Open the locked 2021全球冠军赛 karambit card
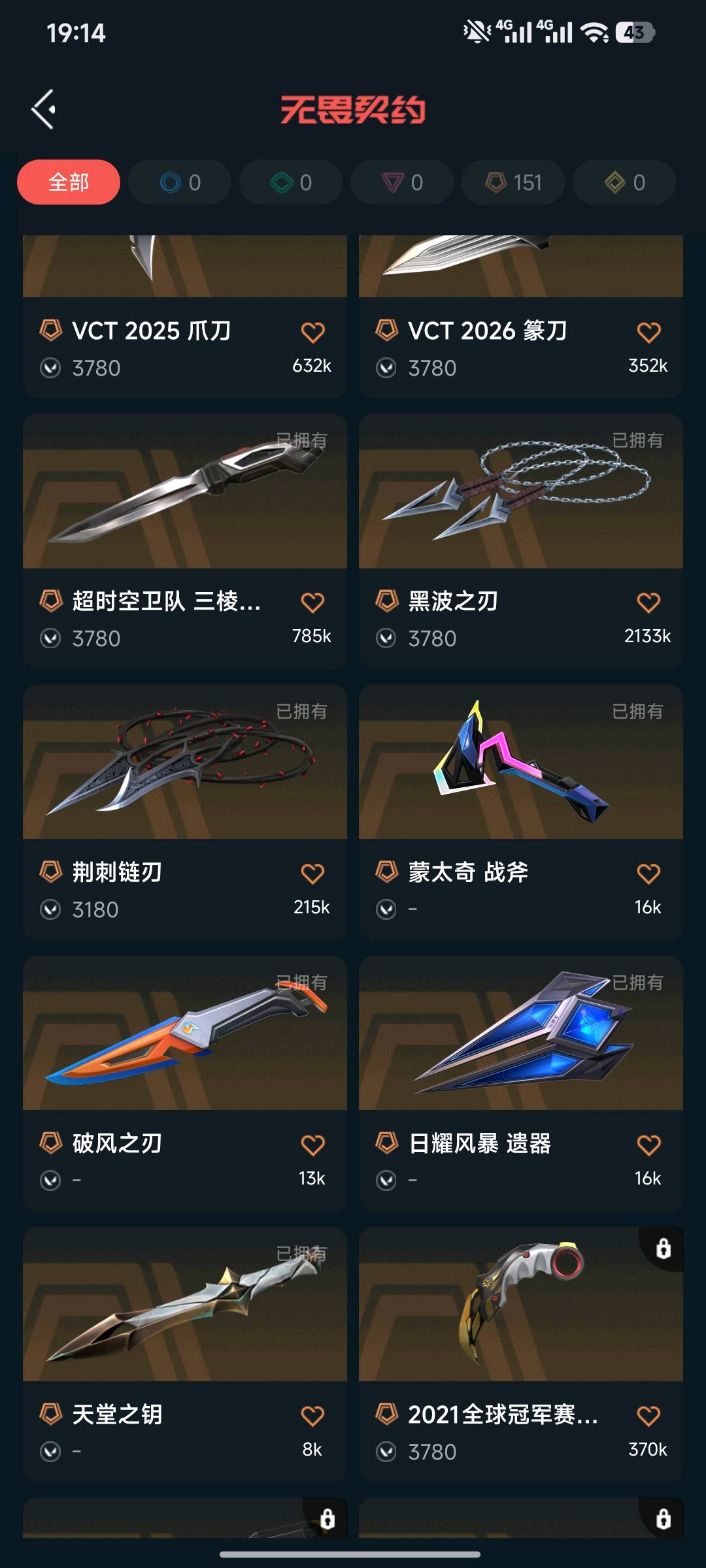The width and height of the screenshot is (706, 1568). pyautogui.click(x=521, y=1354)
